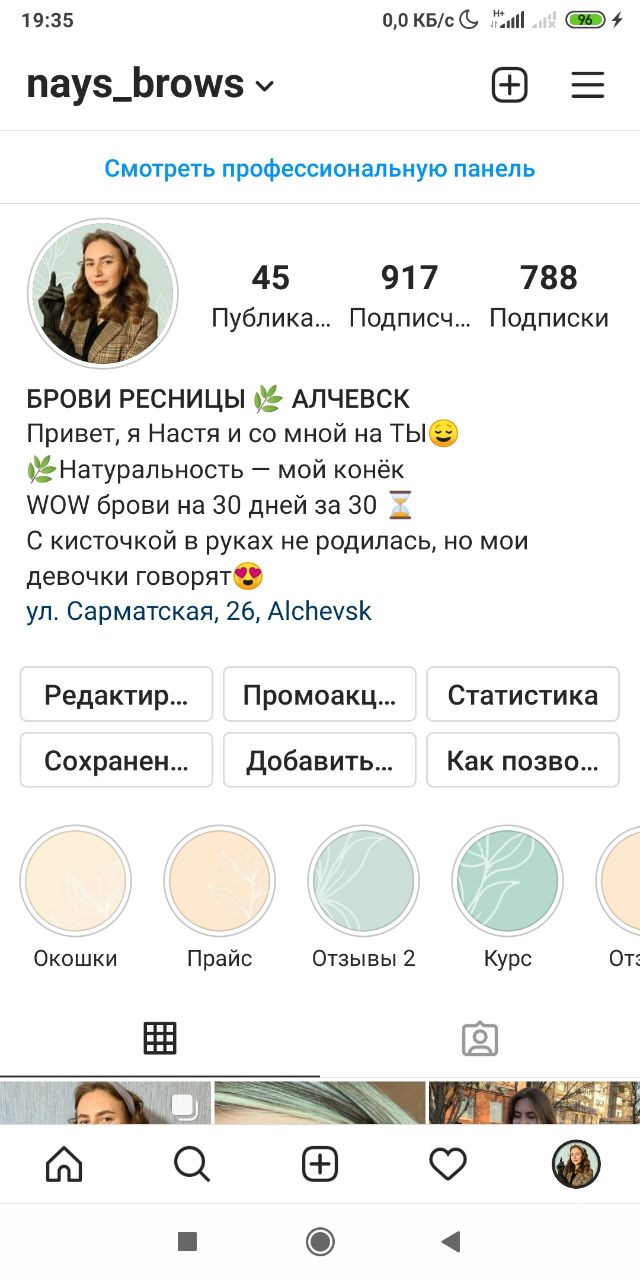Open the search tab in bottom bar

pyautogui.click(x=191, y=1164)
